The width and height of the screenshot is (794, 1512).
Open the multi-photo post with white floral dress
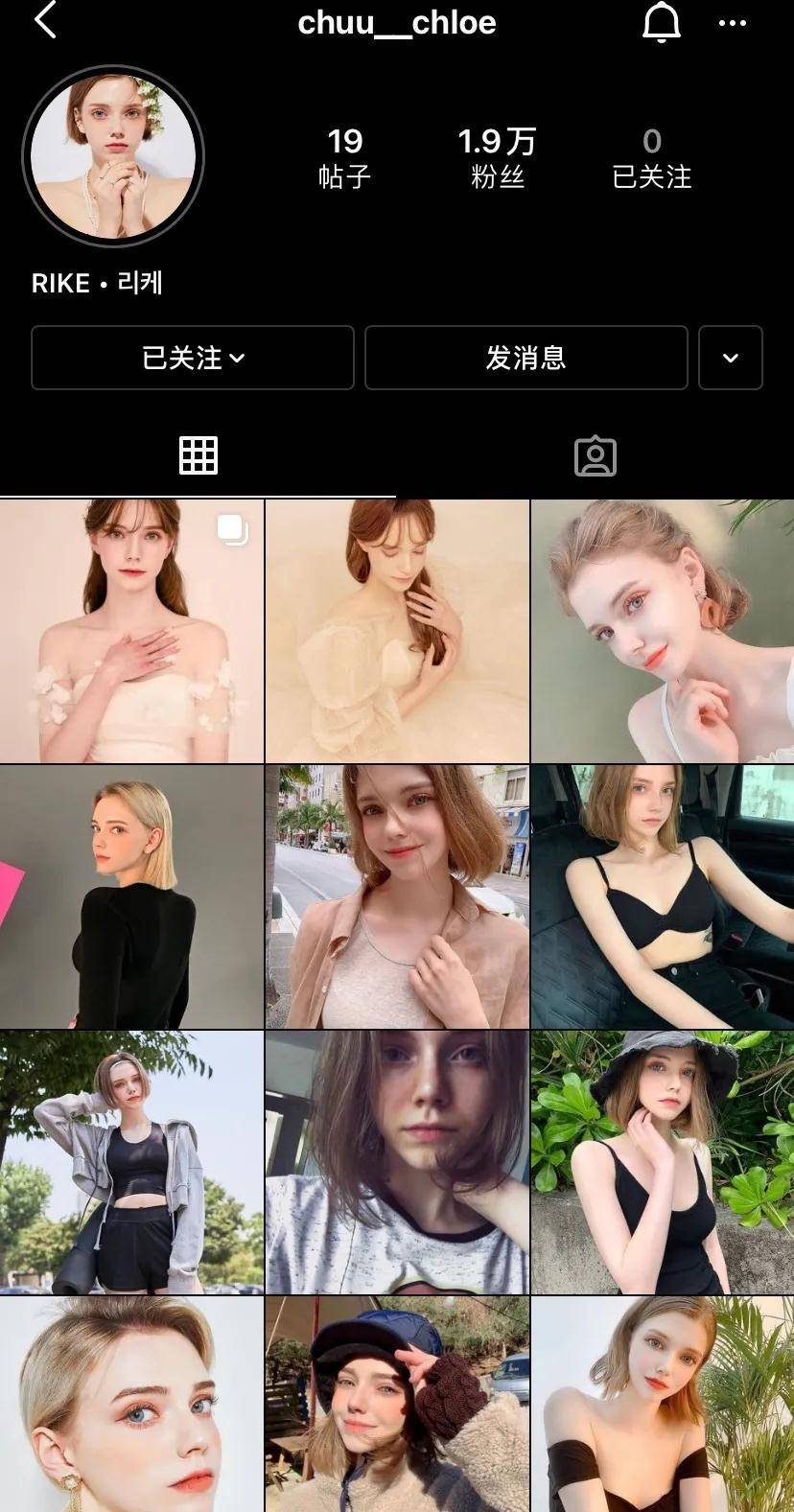click(x=131, y=631)
